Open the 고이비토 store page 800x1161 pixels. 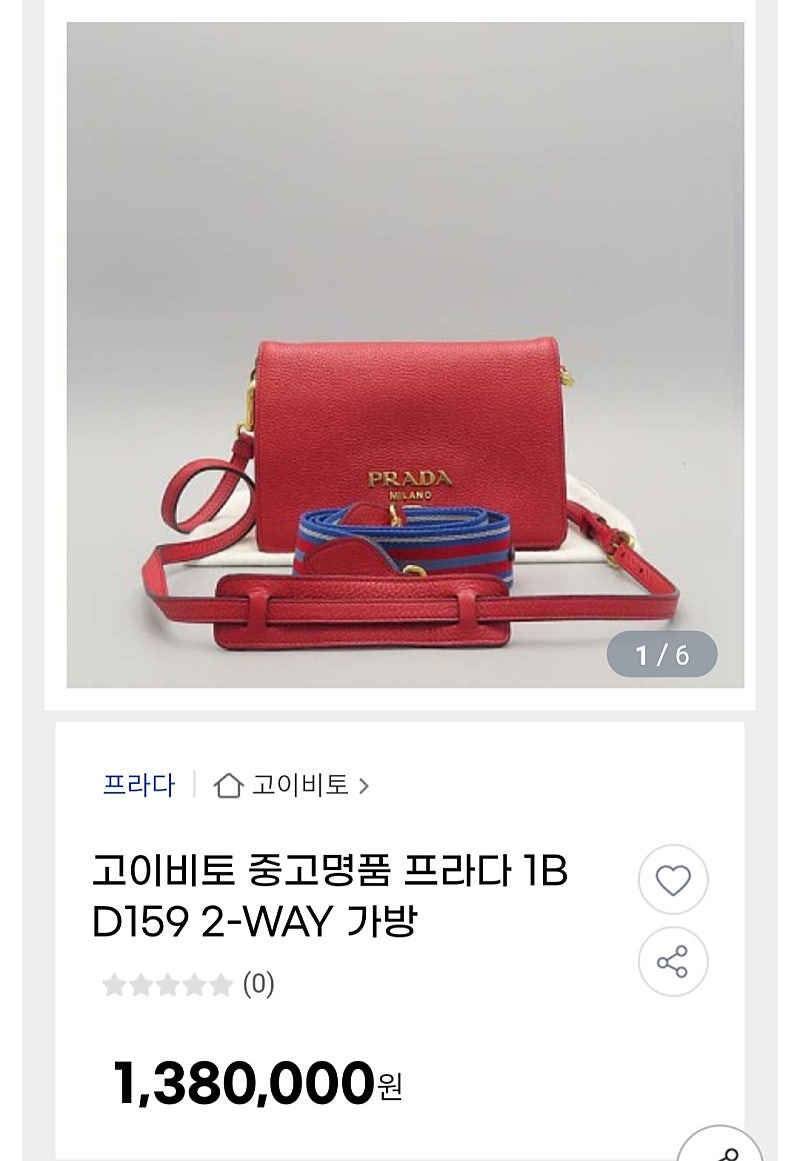point(292,785)
